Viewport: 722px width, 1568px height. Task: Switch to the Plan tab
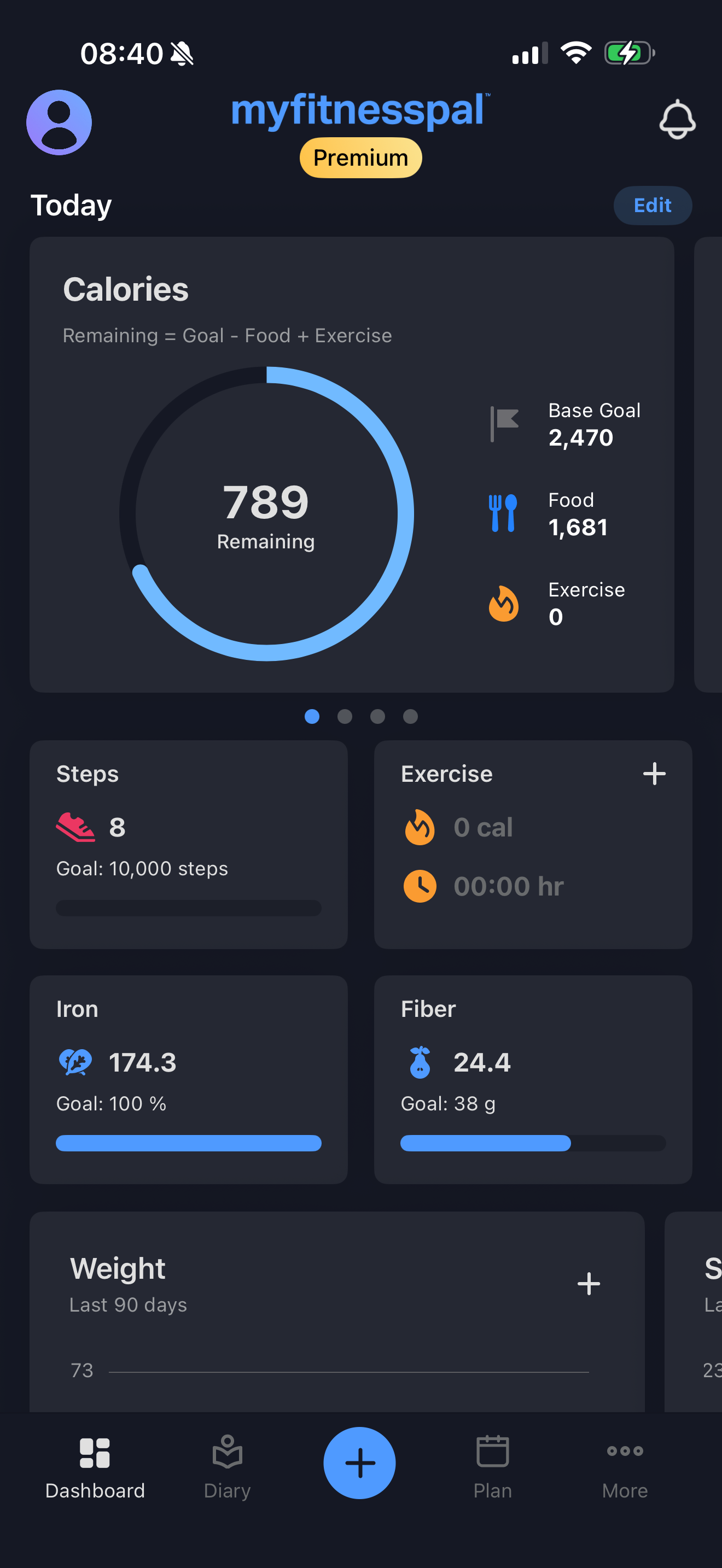click(492, 1467)
